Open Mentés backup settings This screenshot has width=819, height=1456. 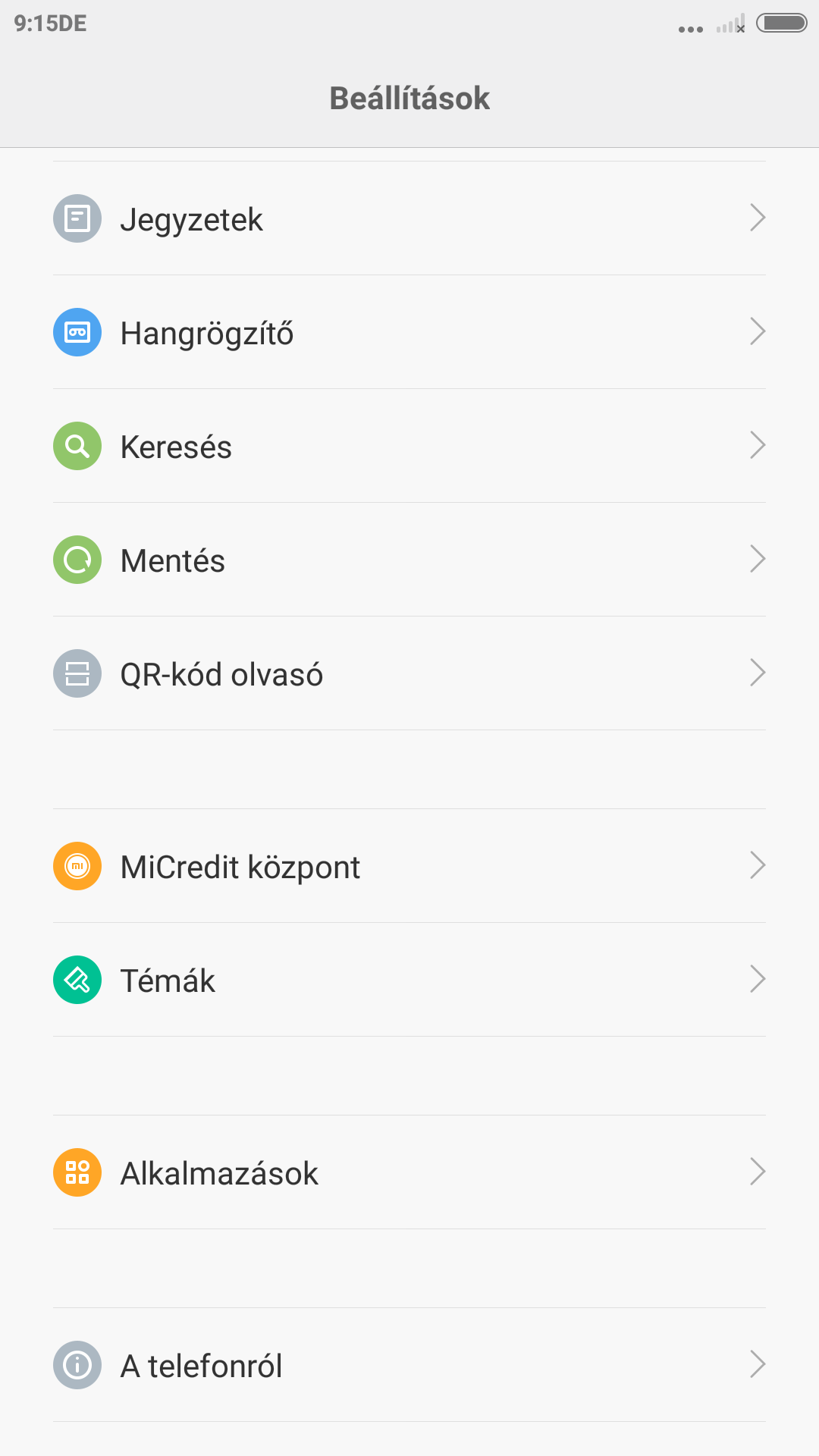click(409, 560)
